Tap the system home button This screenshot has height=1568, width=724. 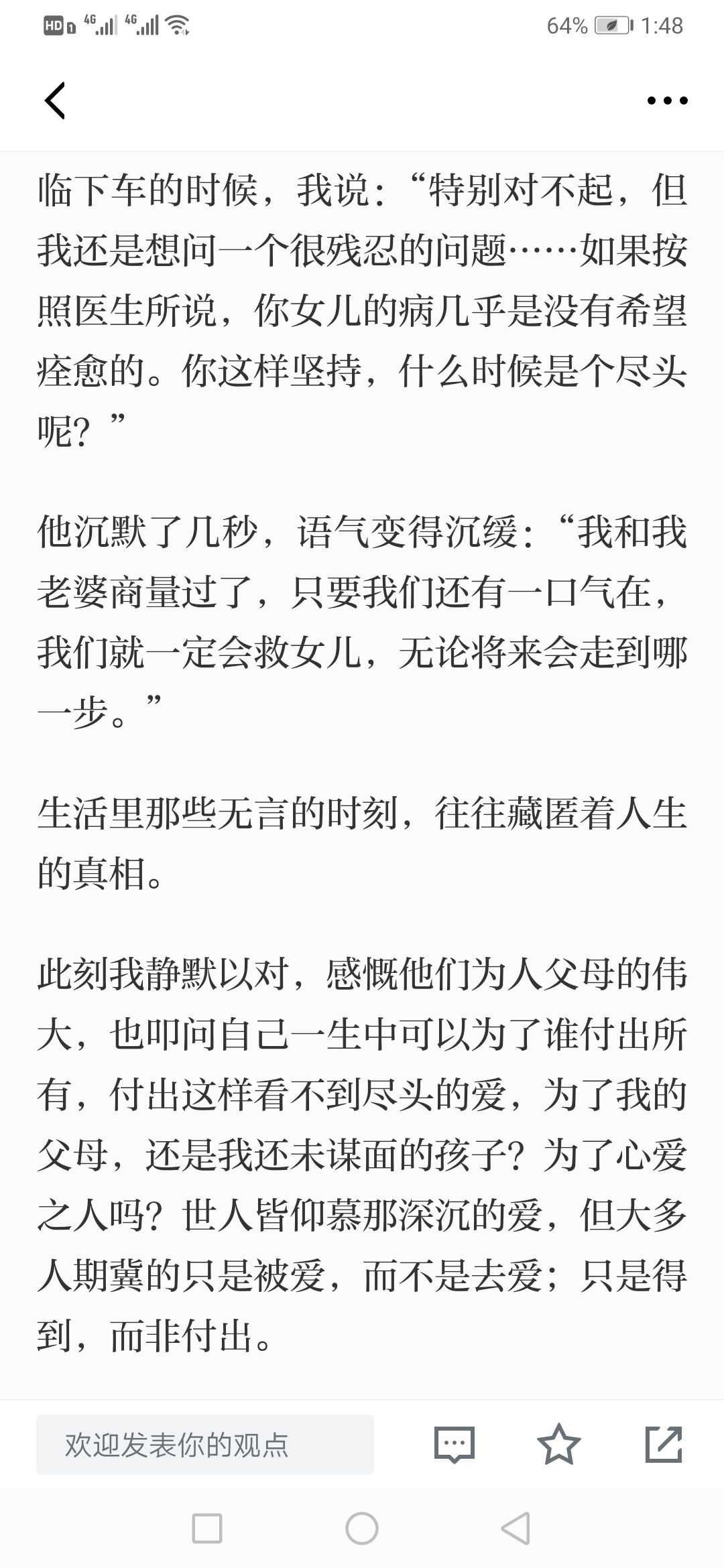(x=362, y=1529)
